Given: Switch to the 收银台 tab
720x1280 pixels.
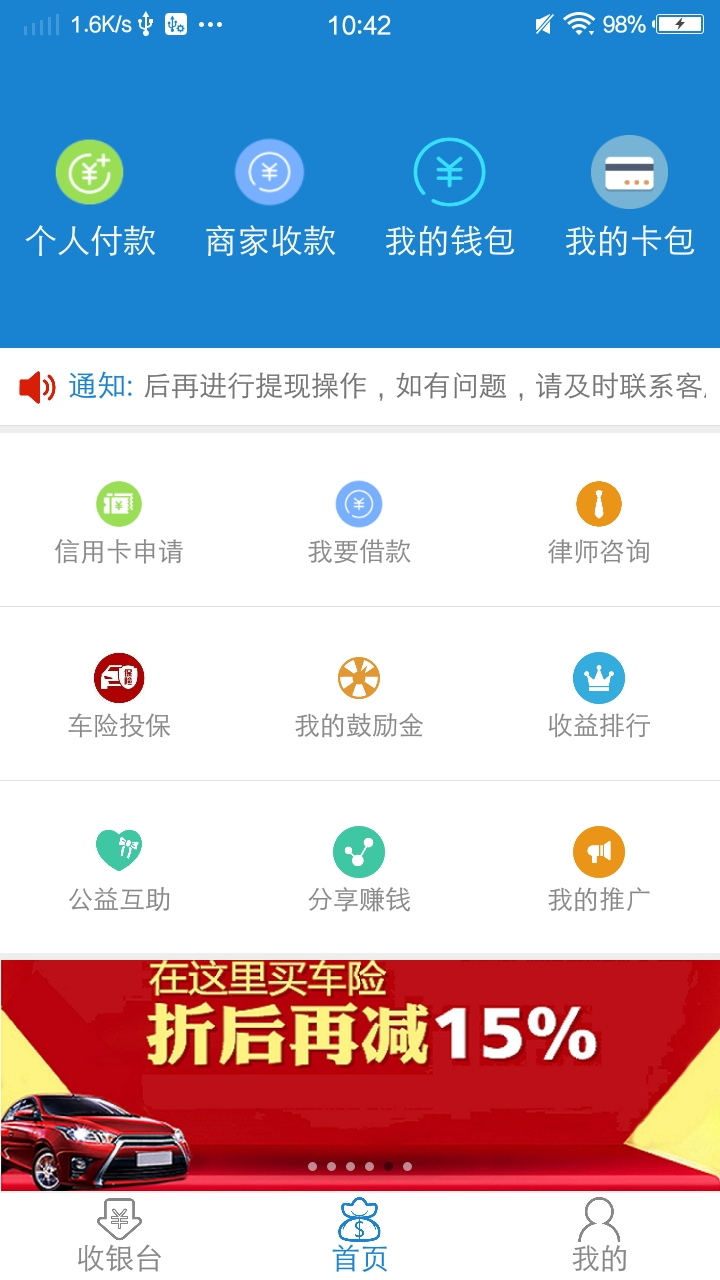Looking at the screenshot, I should (x=119, y=1236).
